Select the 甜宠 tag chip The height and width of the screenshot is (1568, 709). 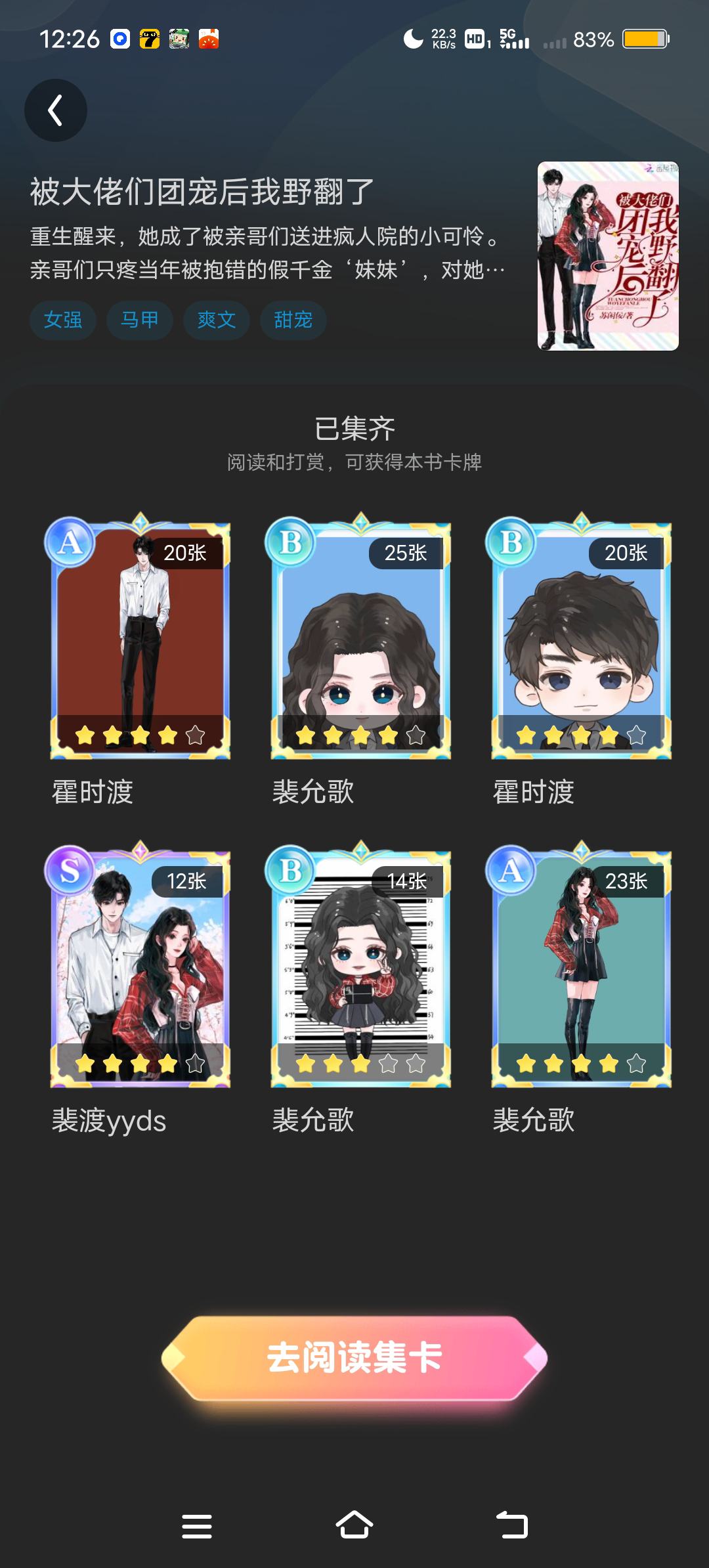pos(293,320)
